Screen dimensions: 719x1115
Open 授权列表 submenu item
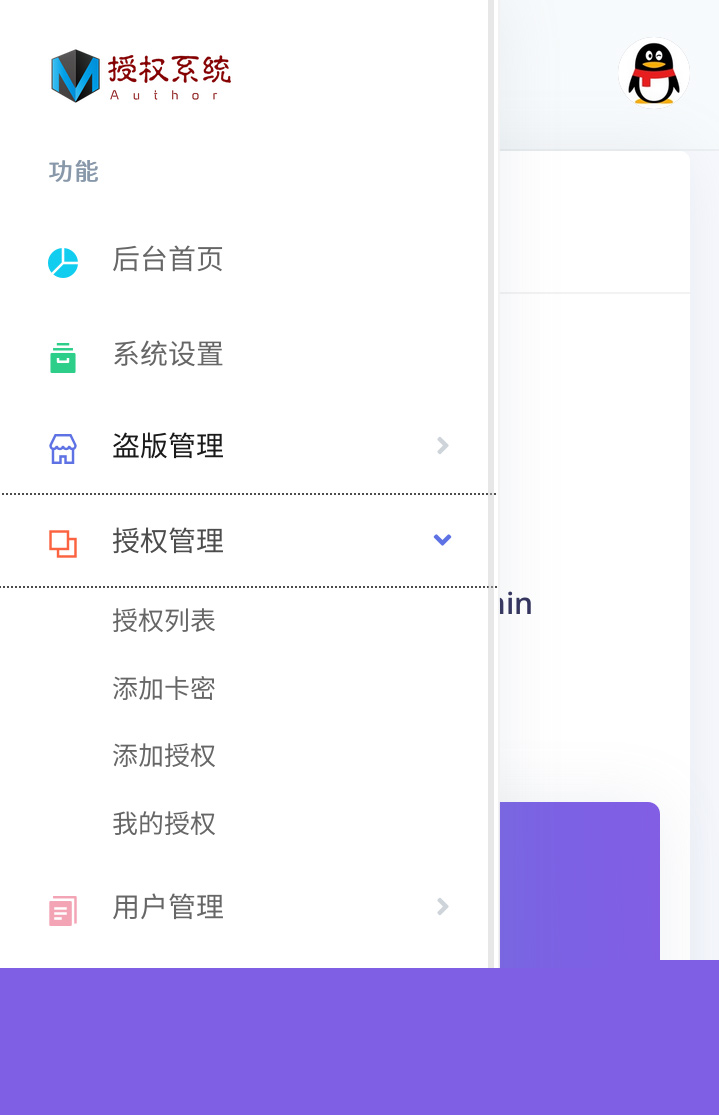pos(164,621)
